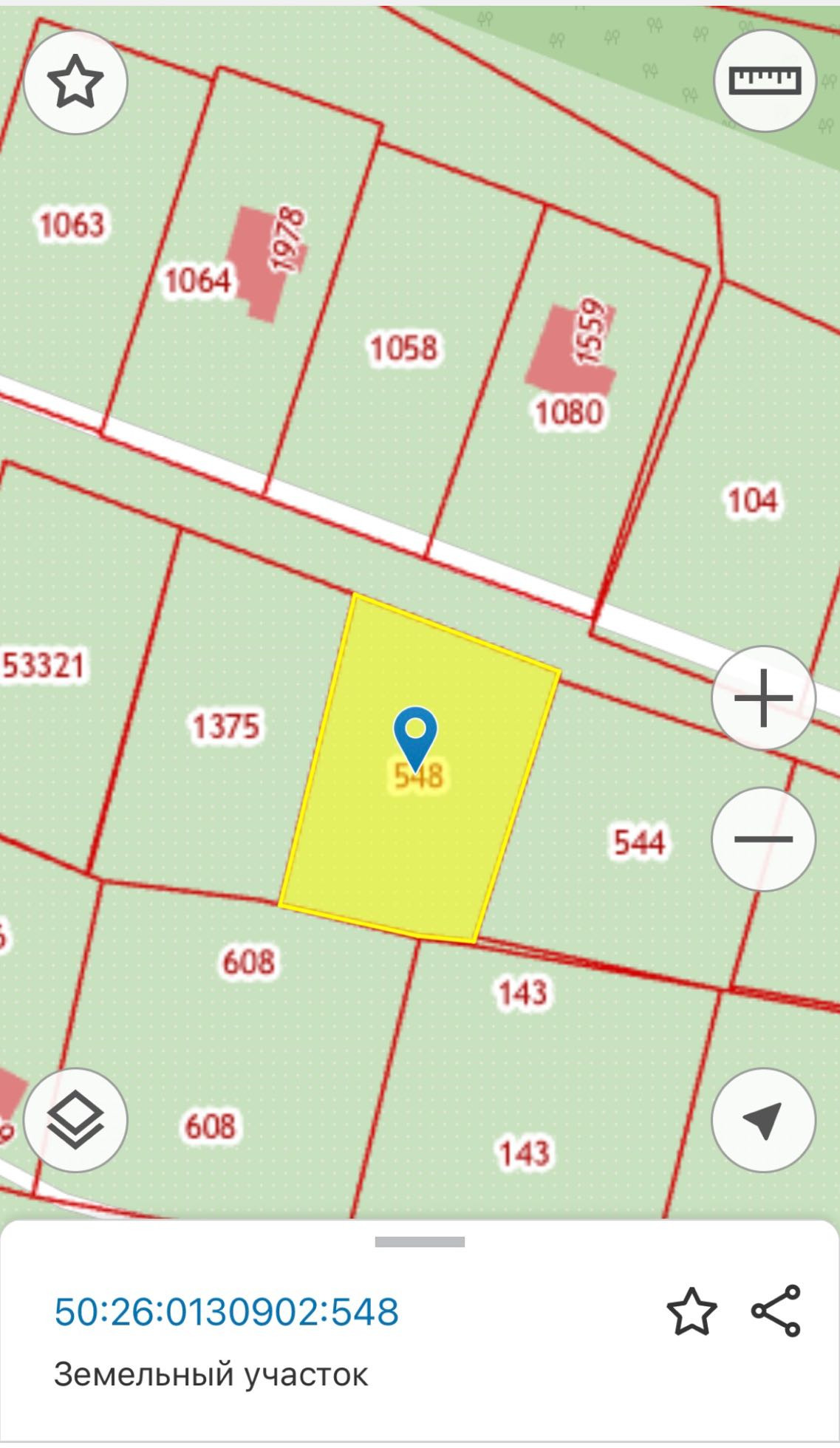Select neighboring parcel 544 on map
Screen dimensions: 840x1448
tap(639, 842)
